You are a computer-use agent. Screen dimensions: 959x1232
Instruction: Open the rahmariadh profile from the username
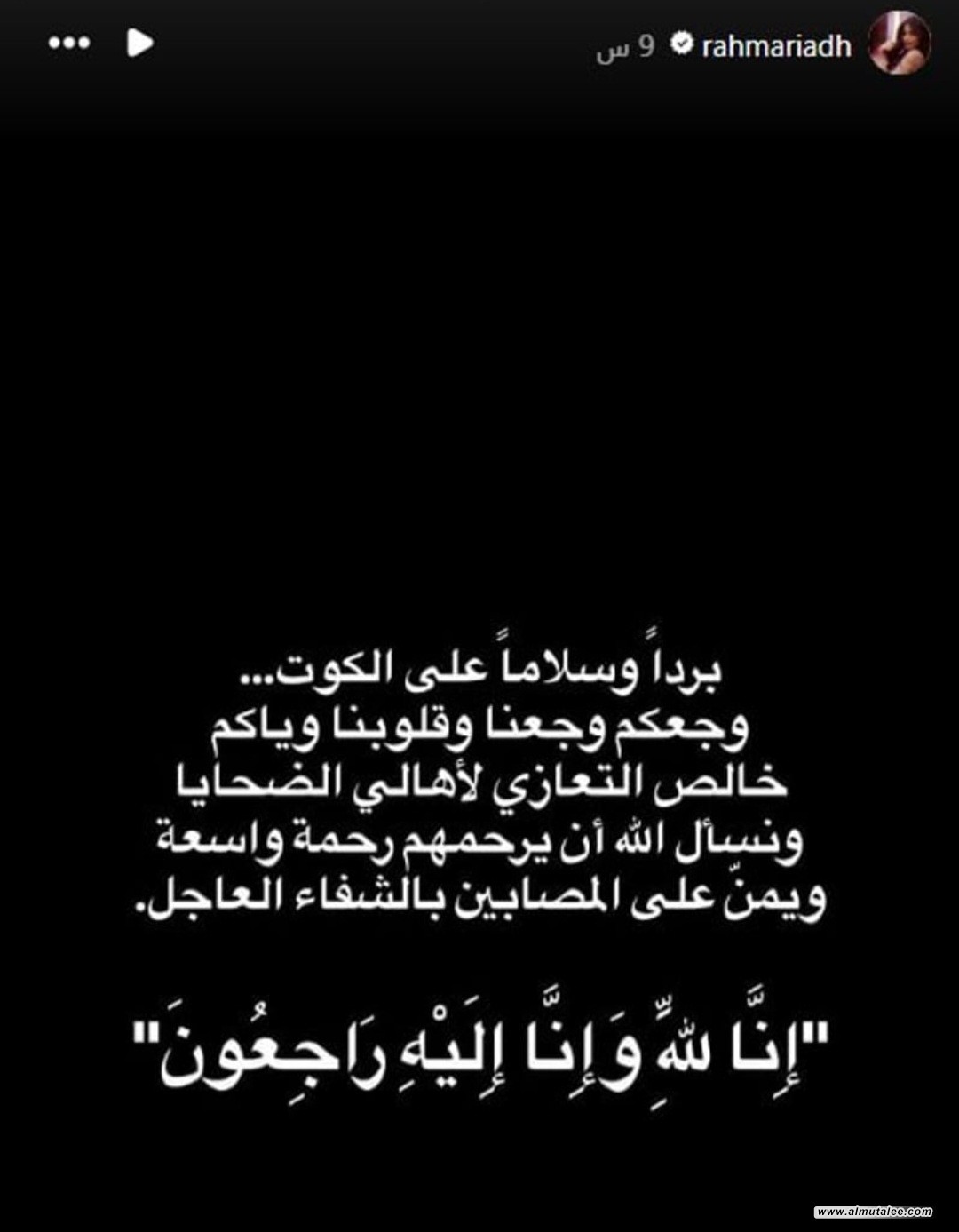[776, 45]
